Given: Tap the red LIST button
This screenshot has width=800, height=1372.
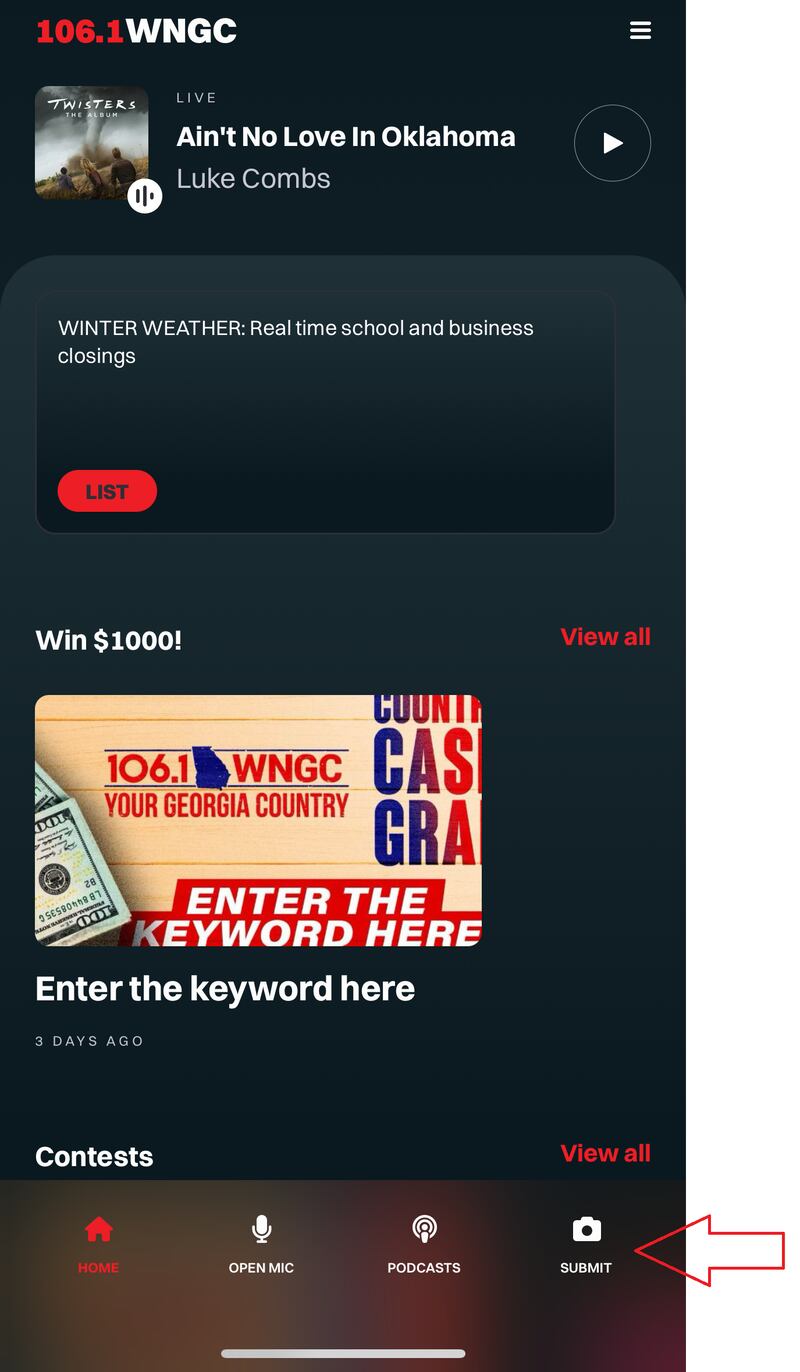Looking at the screenshot, I should pos(107,491).
